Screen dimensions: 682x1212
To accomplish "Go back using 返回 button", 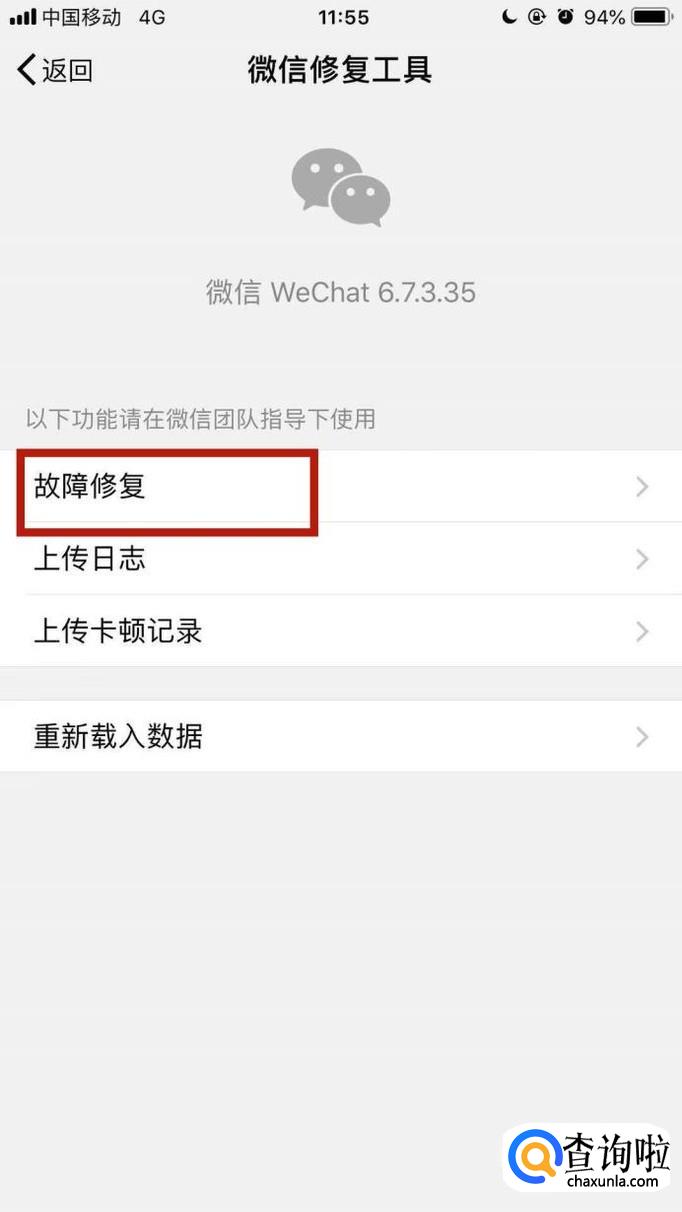I will tap(55, 70).
